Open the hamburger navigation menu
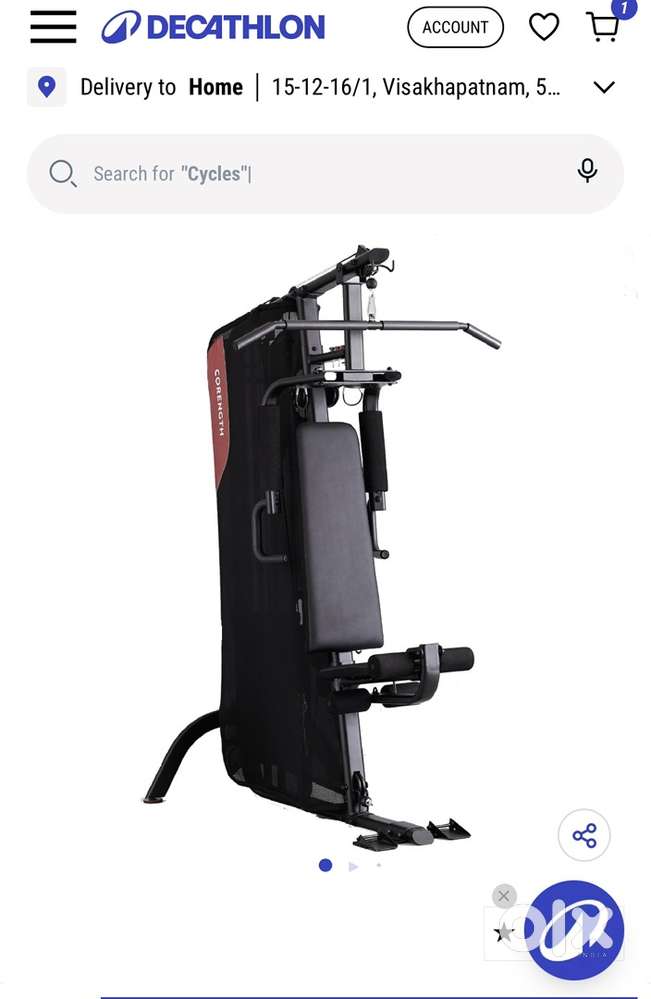 coord(53,27)
